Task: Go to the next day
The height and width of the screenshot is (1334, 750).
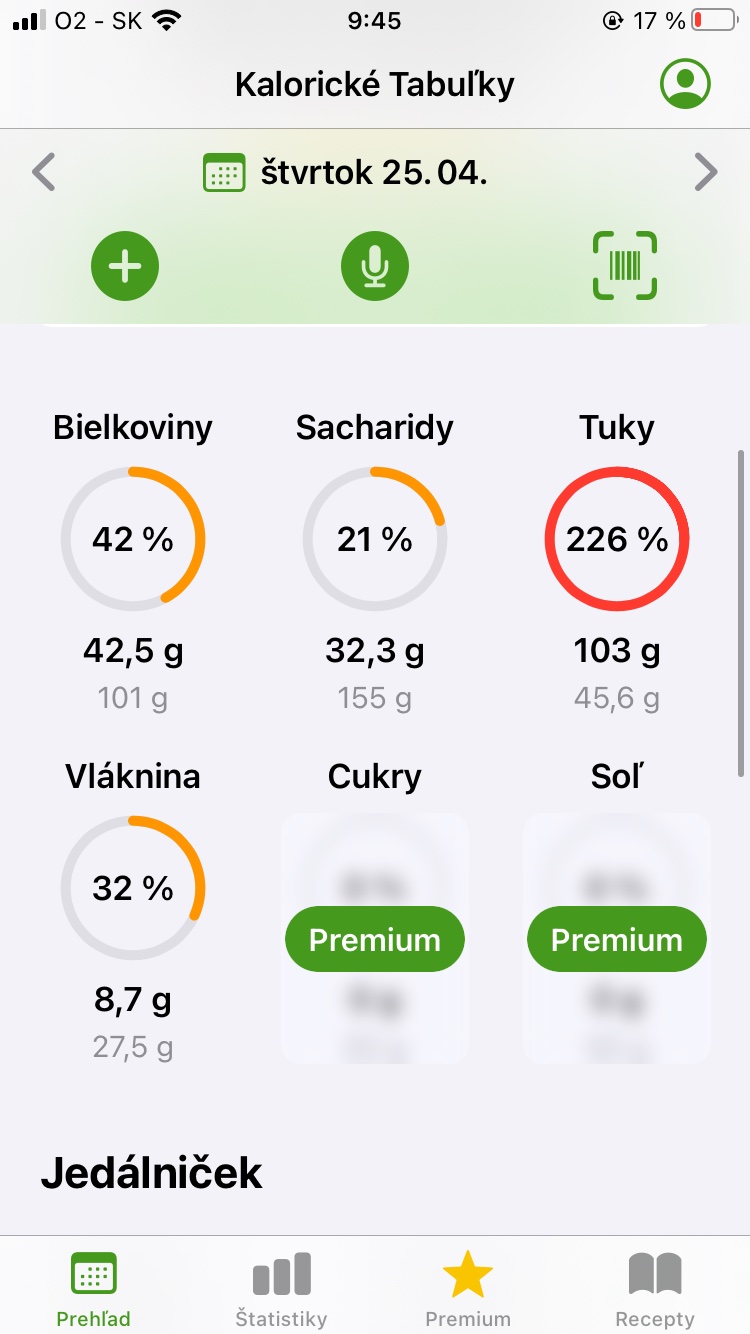Action: 706,173
